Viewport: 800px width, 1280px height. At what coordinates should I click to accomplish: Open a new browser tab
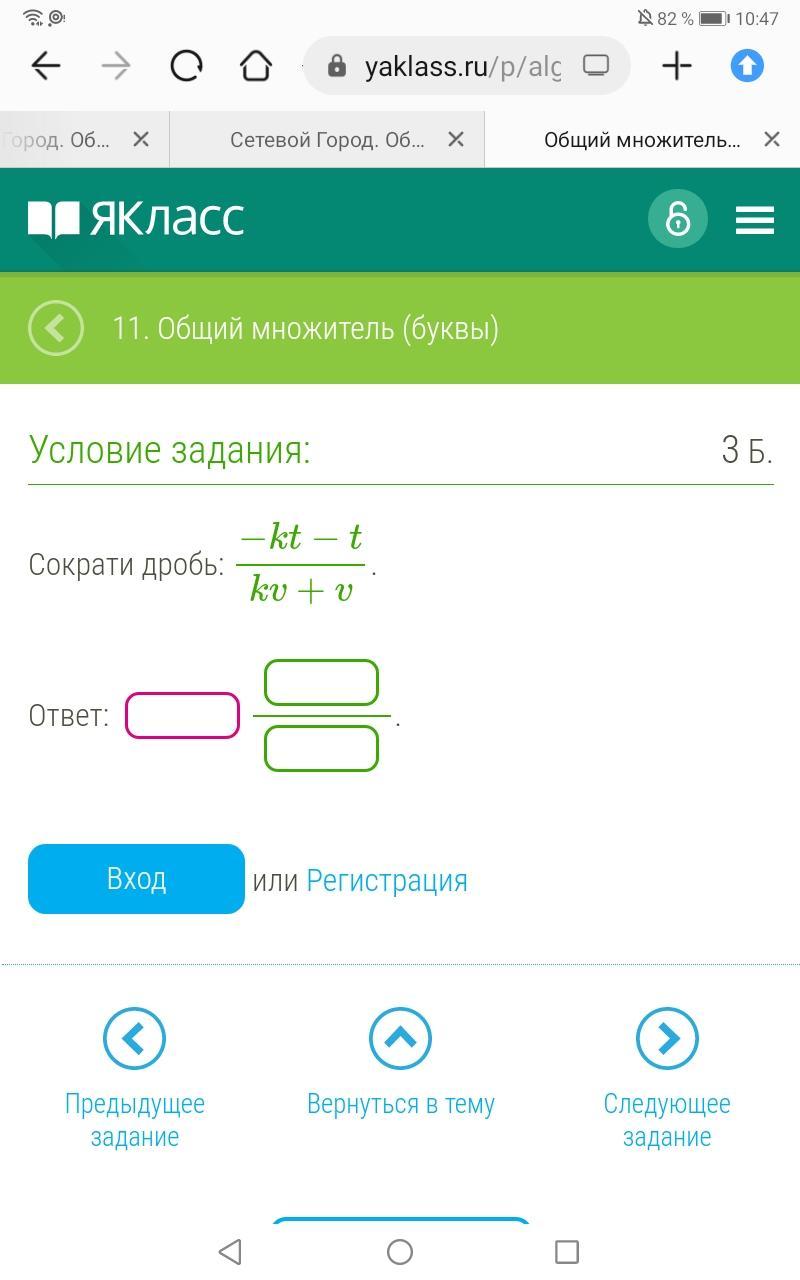[x=677, y=66]
